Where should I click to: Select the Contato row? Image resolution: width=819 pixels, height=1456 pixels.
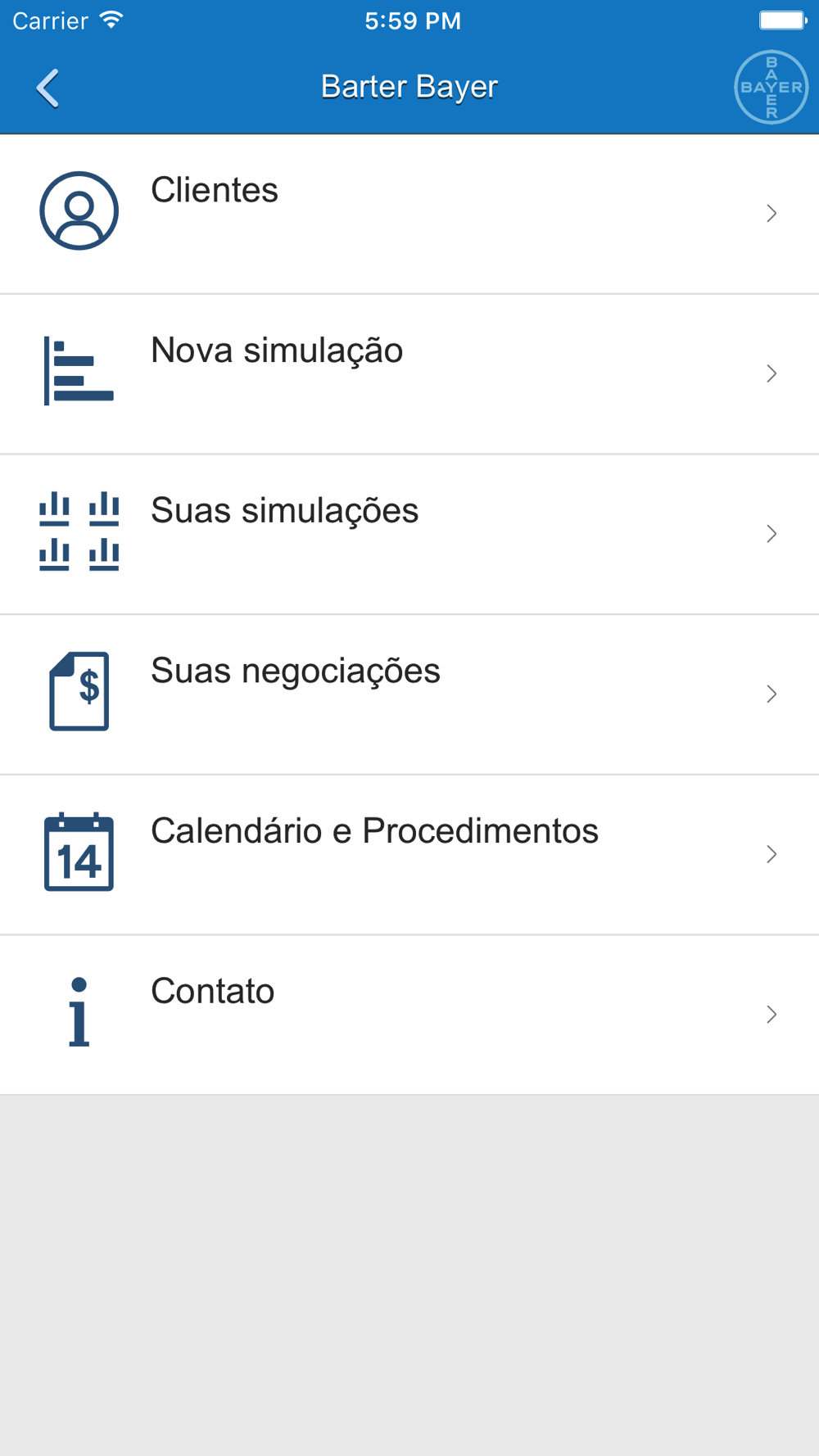(409, 1015)
